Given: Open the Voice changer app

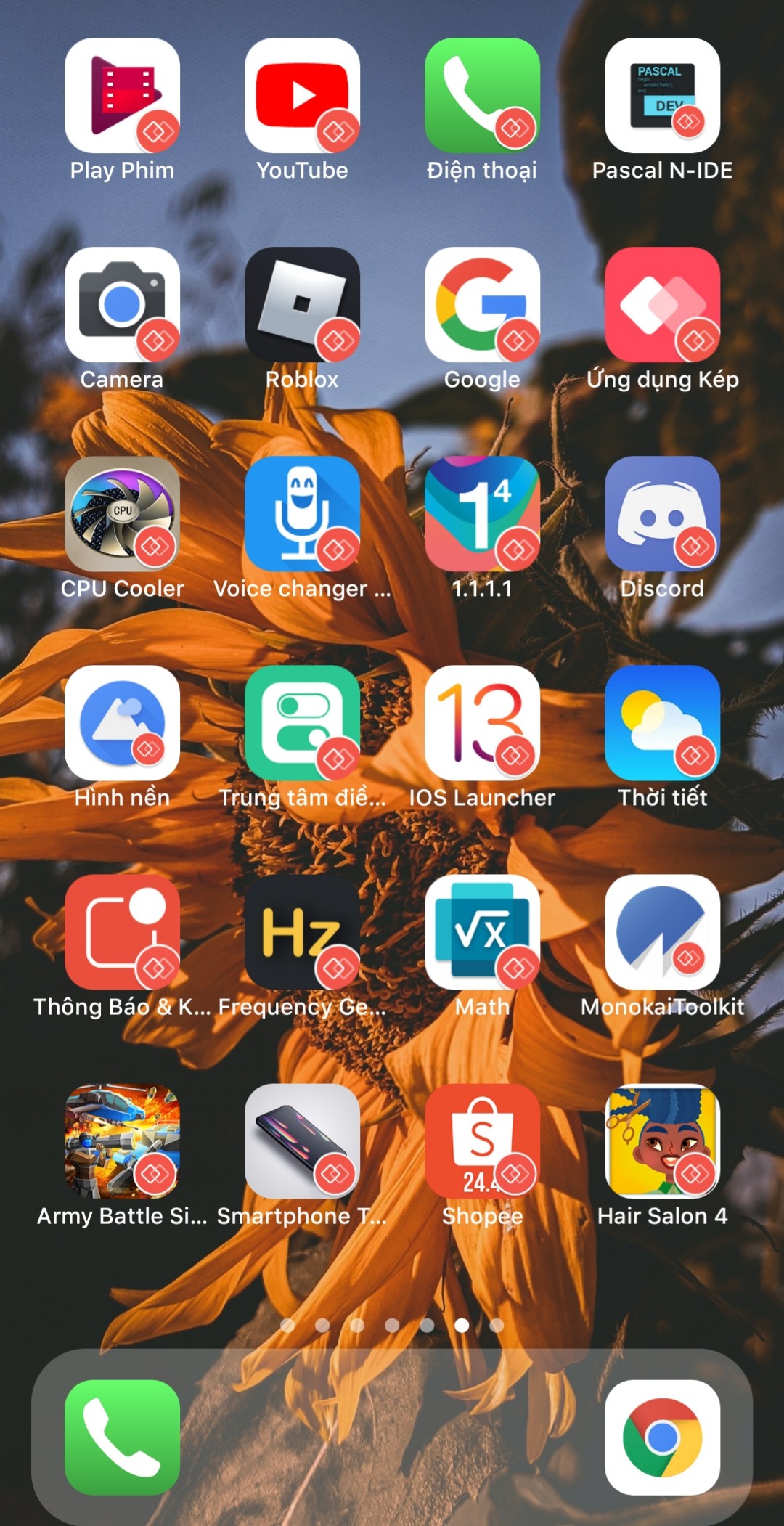Looking at the screenshot, I should tap(302, 514).
